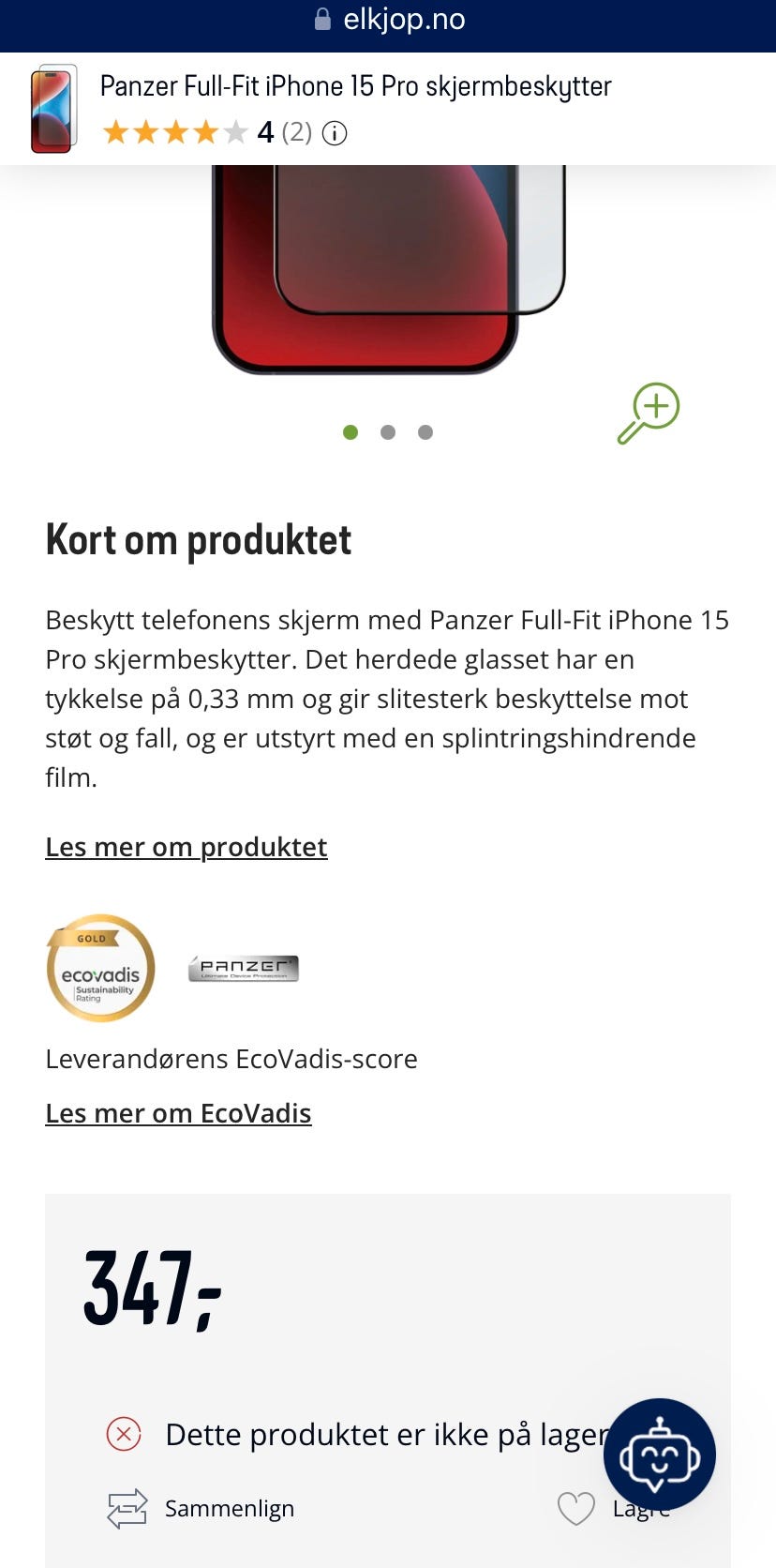Click the heart icon next to Lagre
The width and height of the screenshot is (776, 1568).
[577, 1508]
